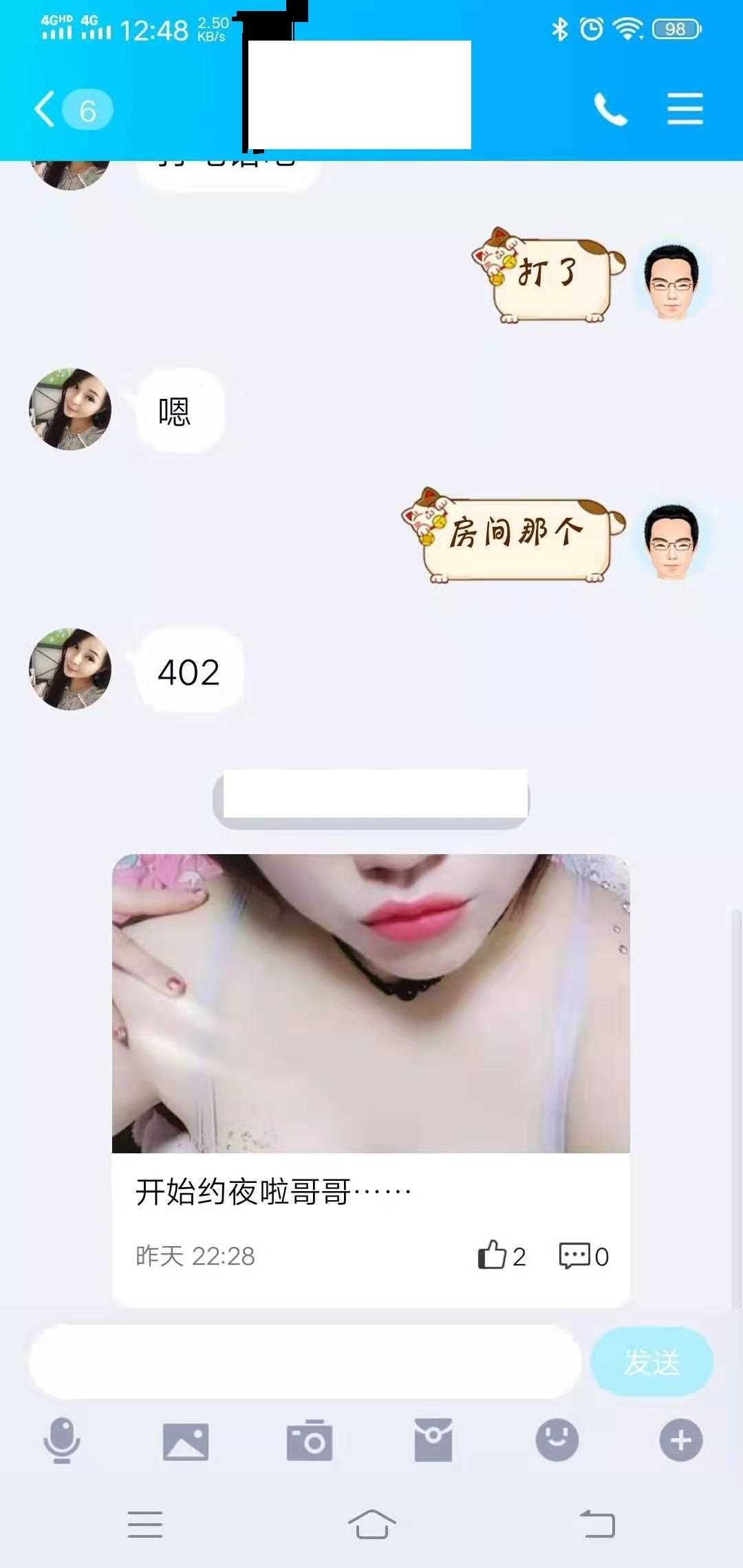Send a red packet
The height and width of the screenshot is (1568, 743).
[433, 1440]
